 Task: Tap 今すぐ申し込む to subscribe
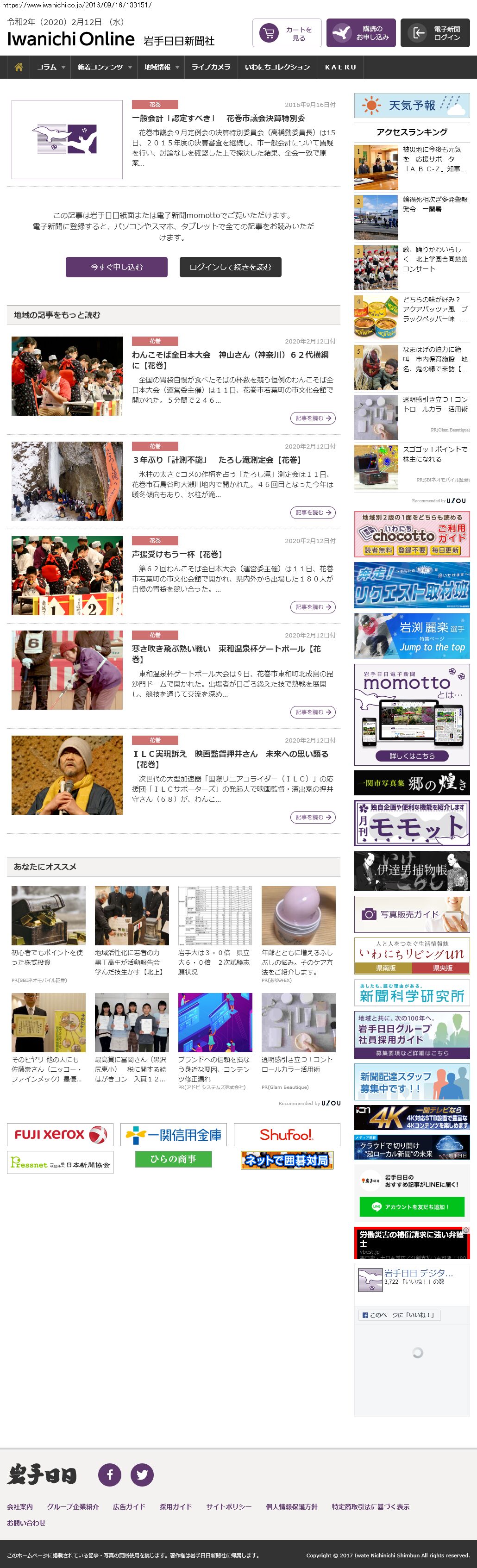point(116,267)
